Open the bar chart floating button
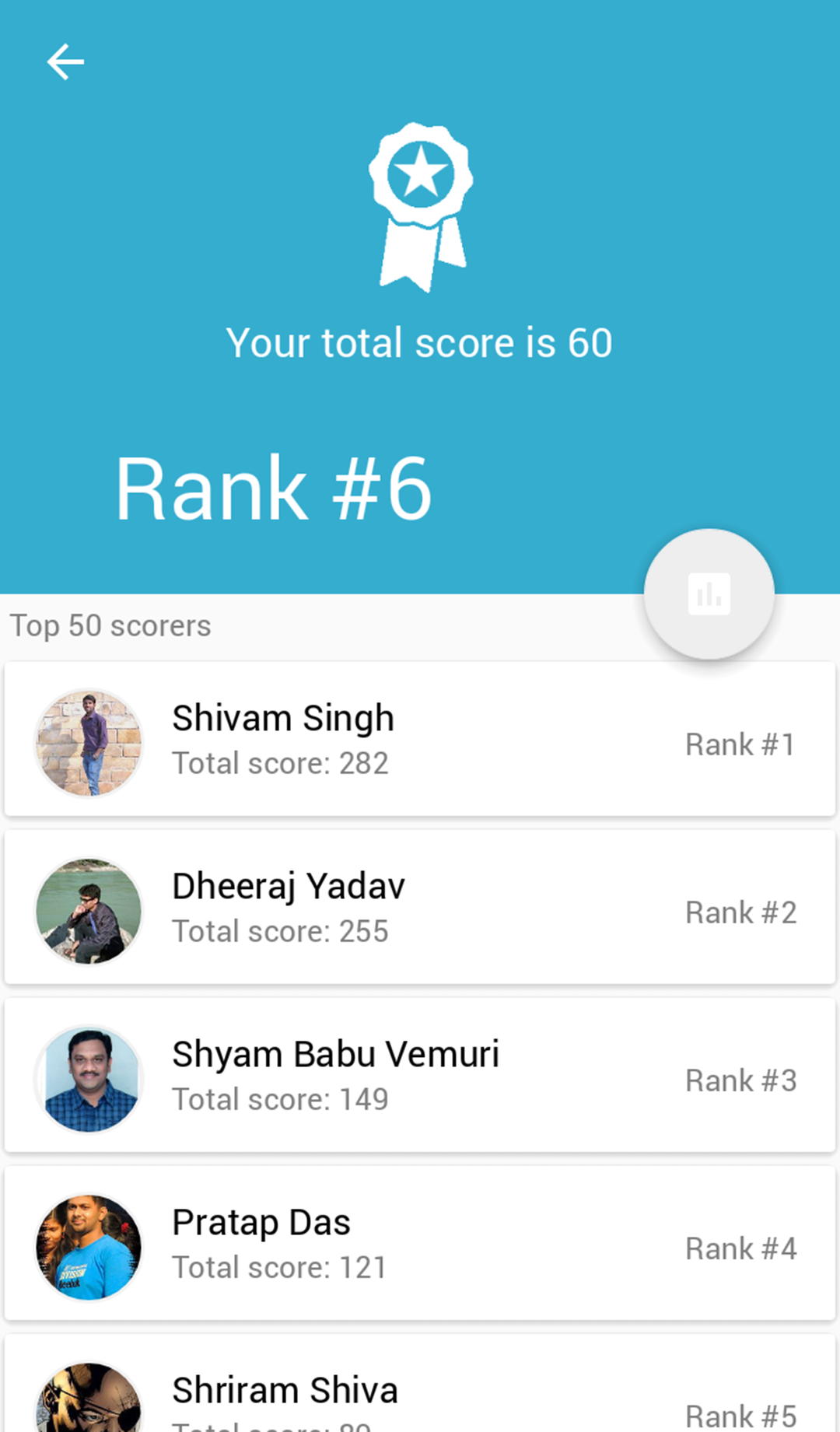The height and width of the screenshot is (1432, 840). pyautogui.click(x=709, y=594)
